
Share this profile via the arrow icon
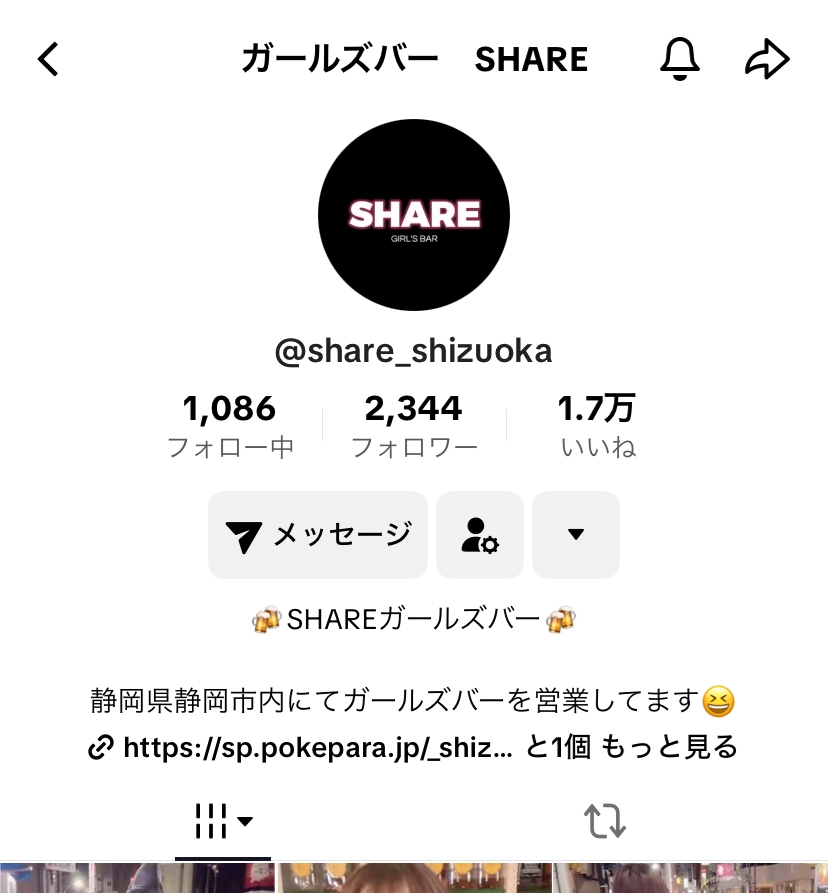(767, 60)
